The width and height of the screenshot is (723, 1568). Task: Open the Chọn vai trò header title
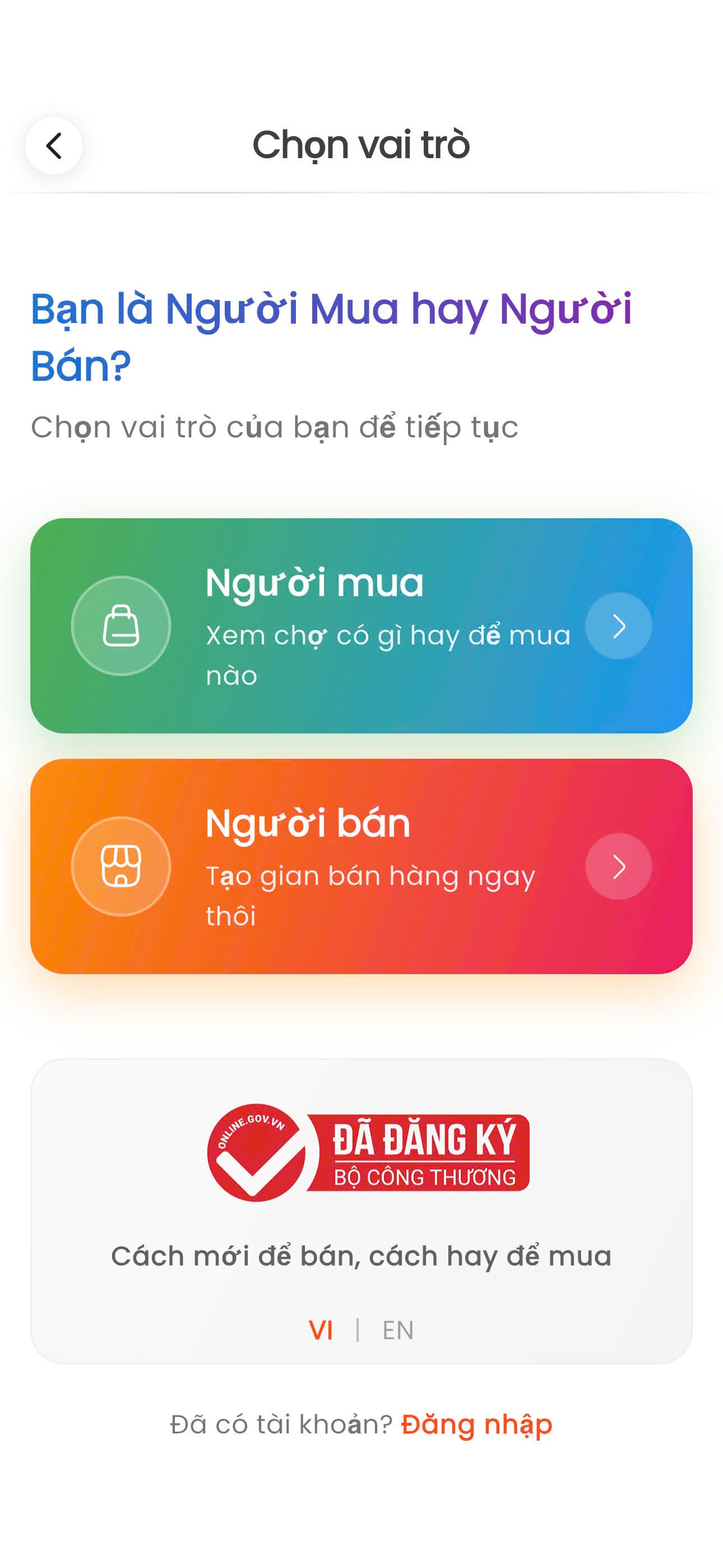tap(361, 145)
